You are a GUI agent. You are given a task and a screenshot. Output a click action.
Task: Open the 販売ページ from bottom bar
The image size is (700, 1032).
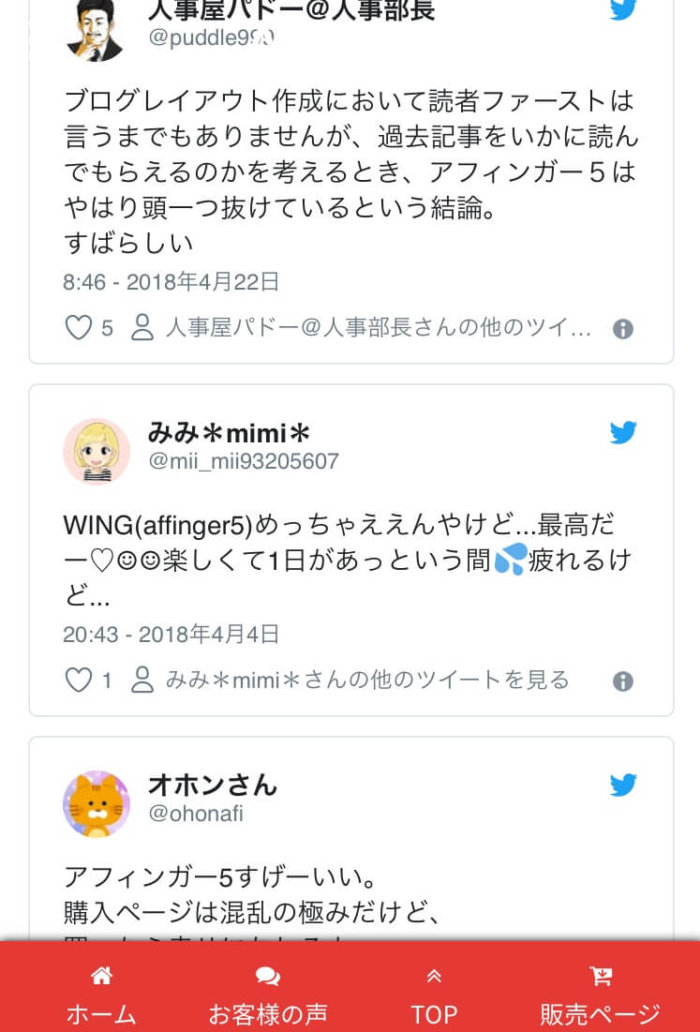pyautogui.click(x=600, y=994)
